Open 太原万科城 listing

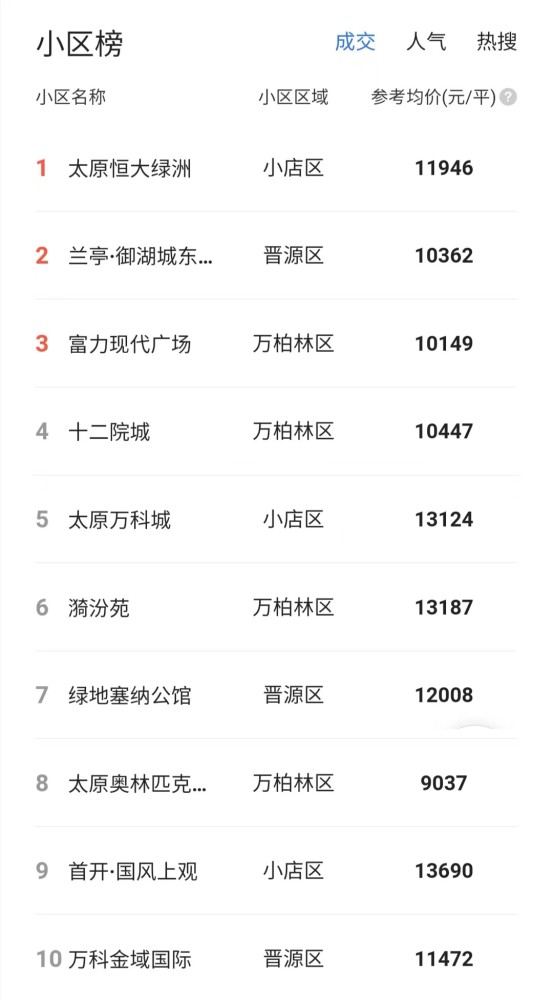[x=276, y=519]
